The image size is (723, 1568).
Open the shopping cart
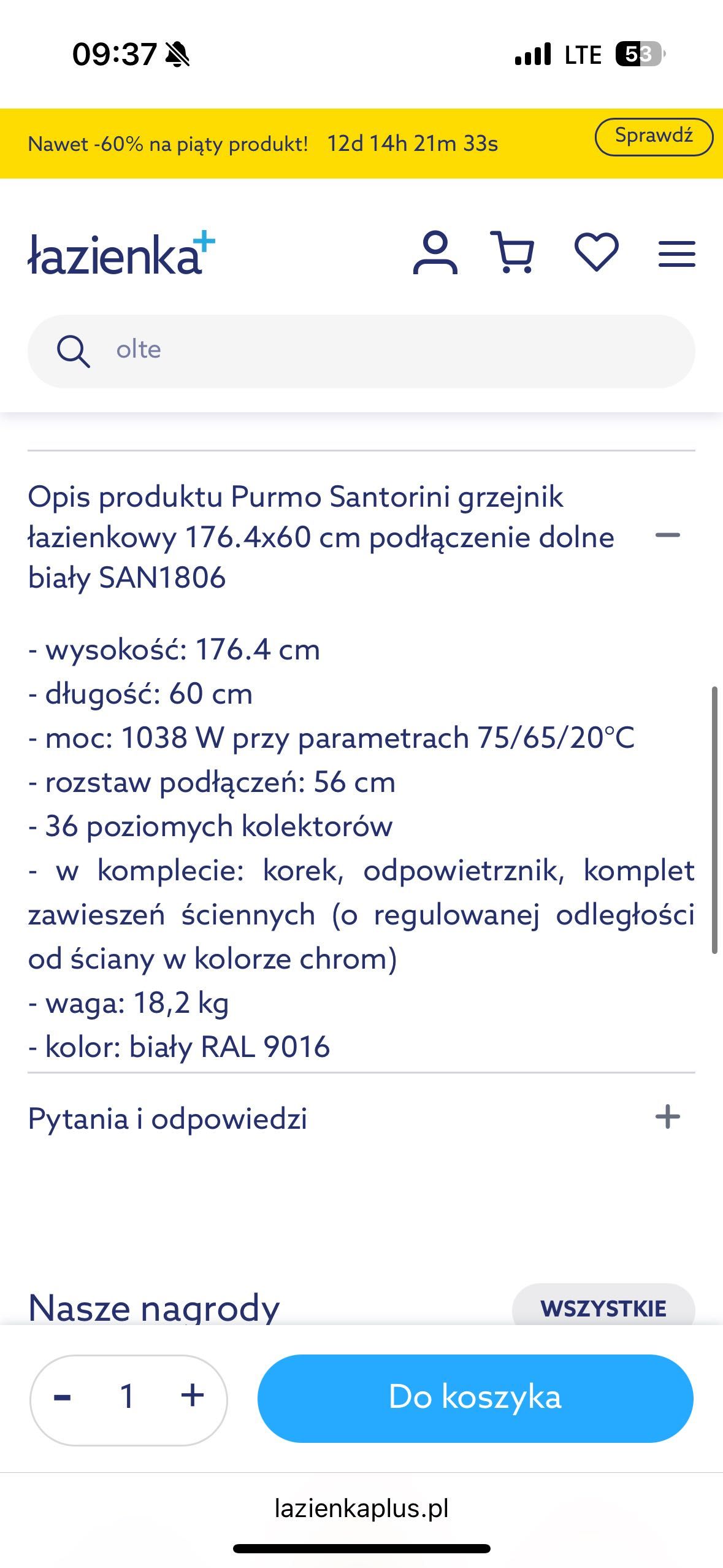pyautogui.click(x=513, y=252)
